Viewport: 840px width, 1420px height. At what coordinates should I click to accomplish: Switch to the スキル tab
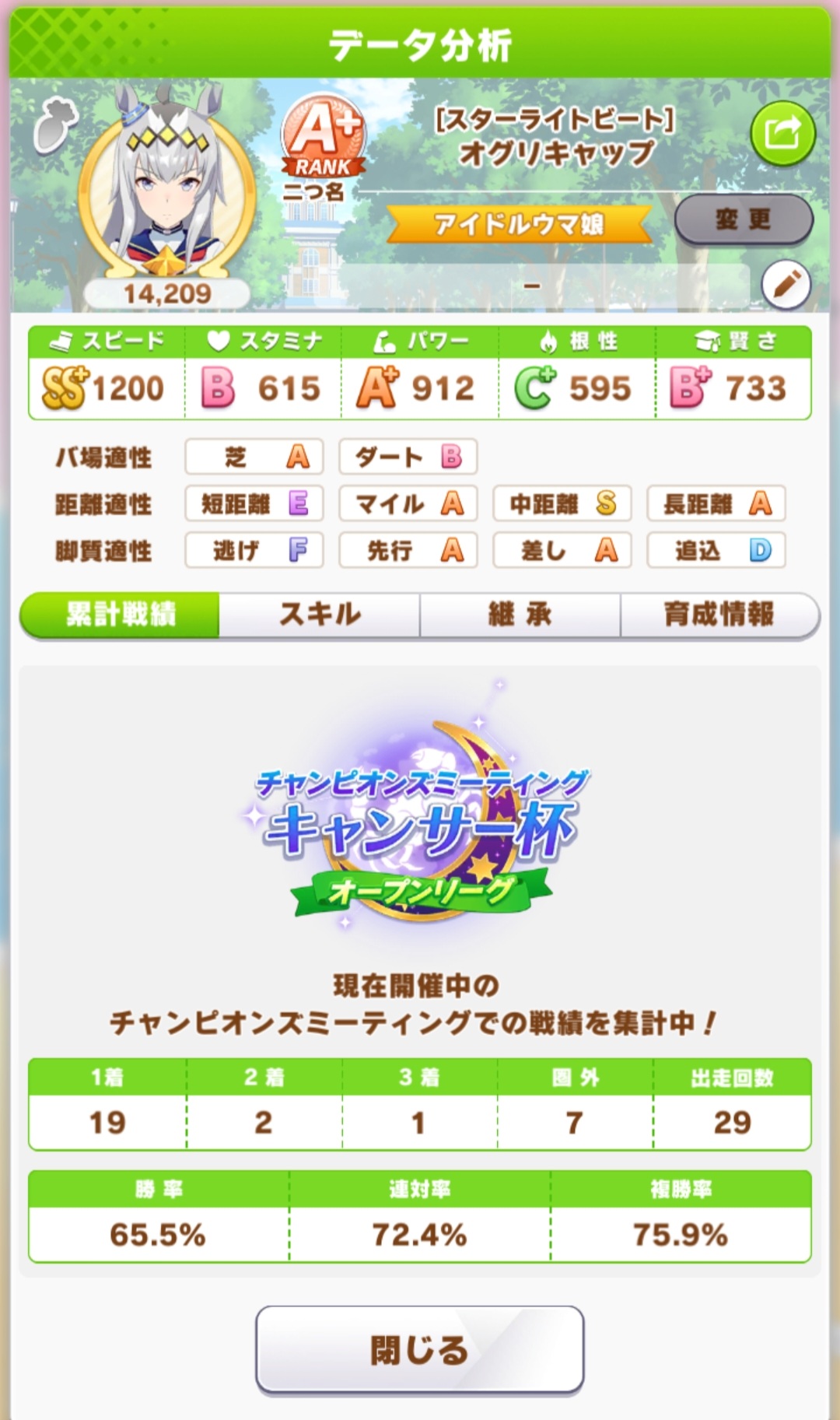(x=320, y=615)
